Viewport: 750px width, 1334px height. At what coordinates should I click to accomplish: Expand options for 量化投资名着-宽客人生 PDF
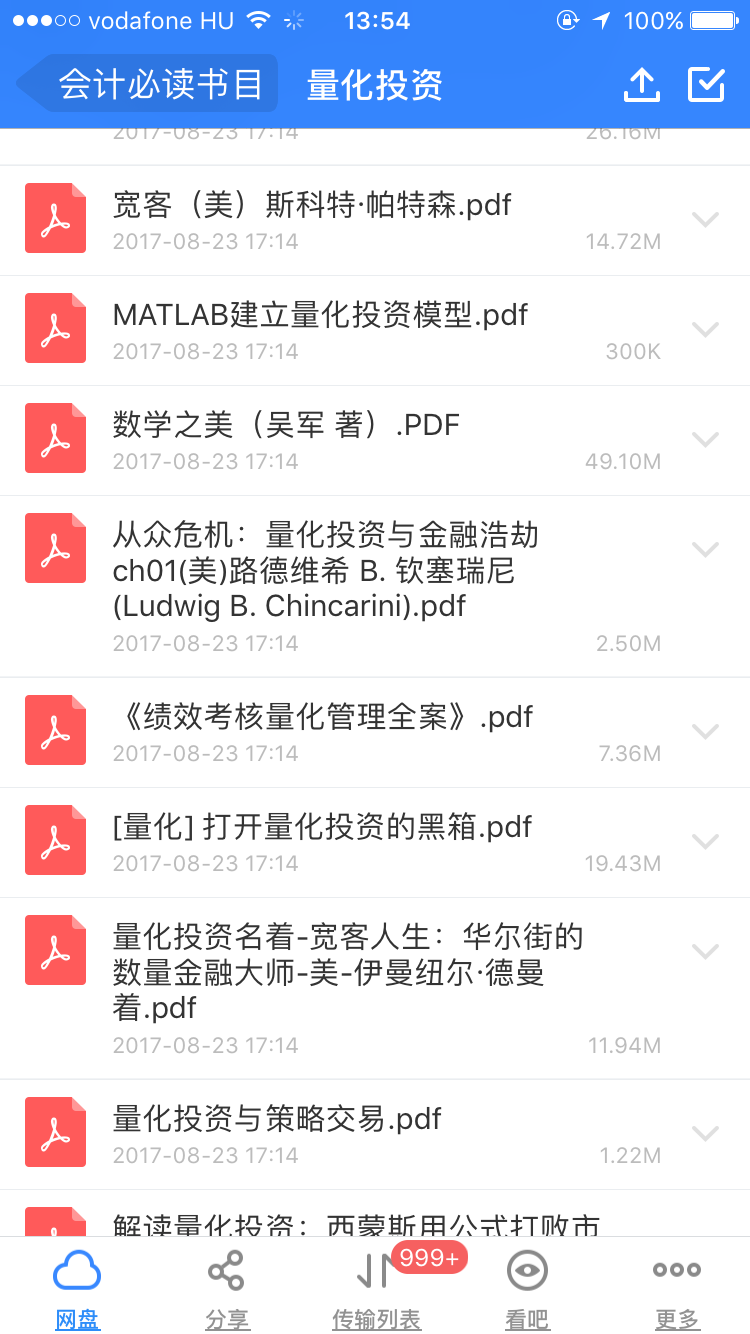pyautogui.click(x=706, y=951)
